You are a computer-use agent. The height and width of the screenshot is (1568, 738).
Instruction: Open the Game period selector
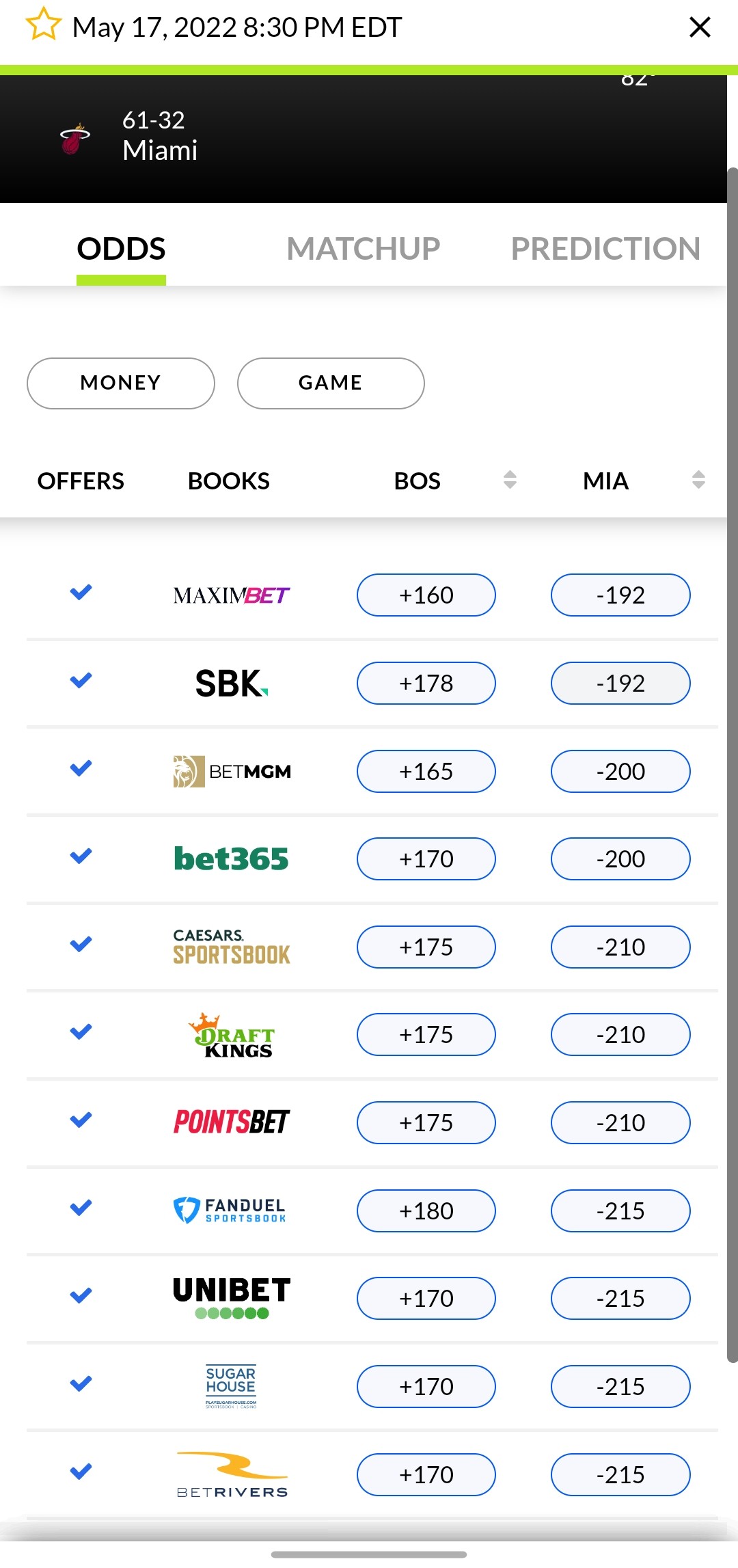[331, 383]
